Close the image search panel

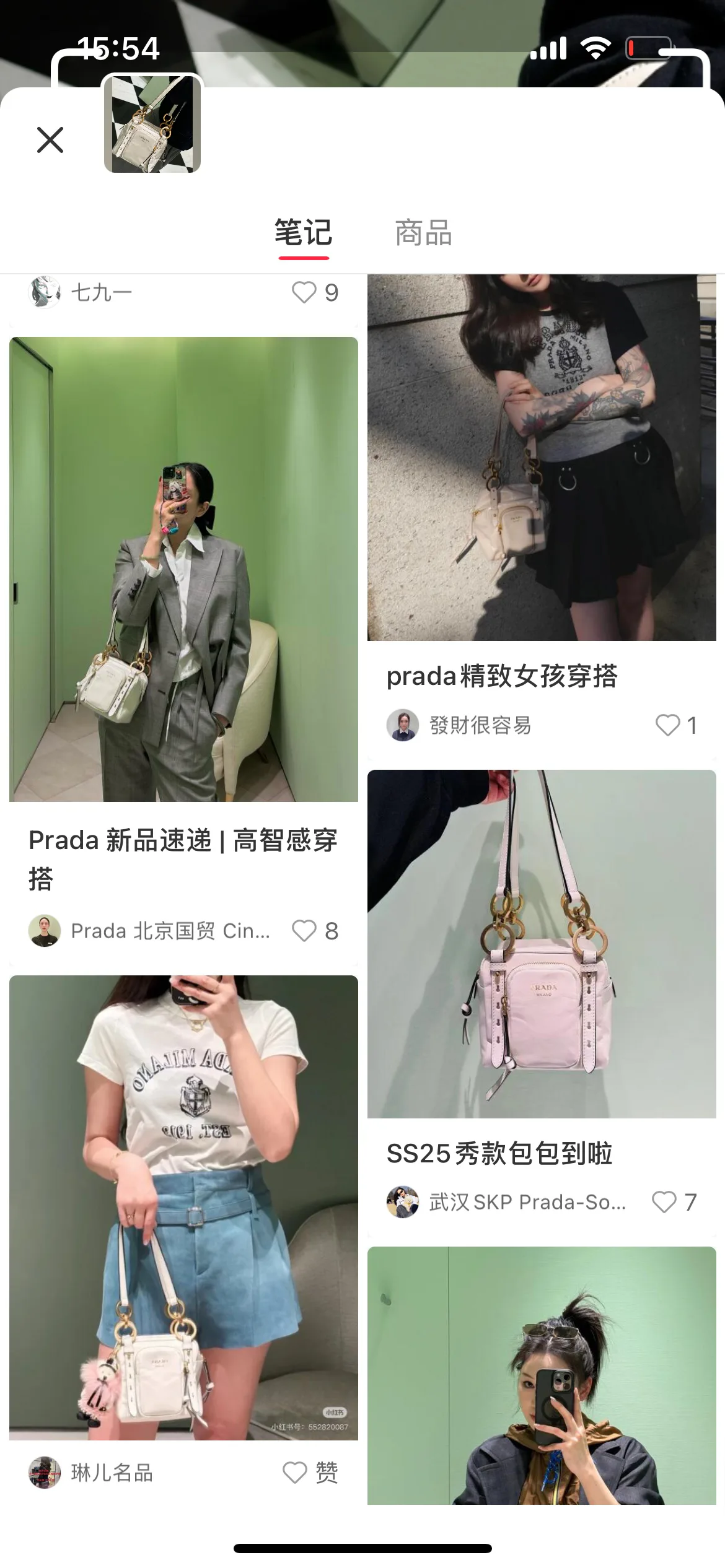point(50,139)
